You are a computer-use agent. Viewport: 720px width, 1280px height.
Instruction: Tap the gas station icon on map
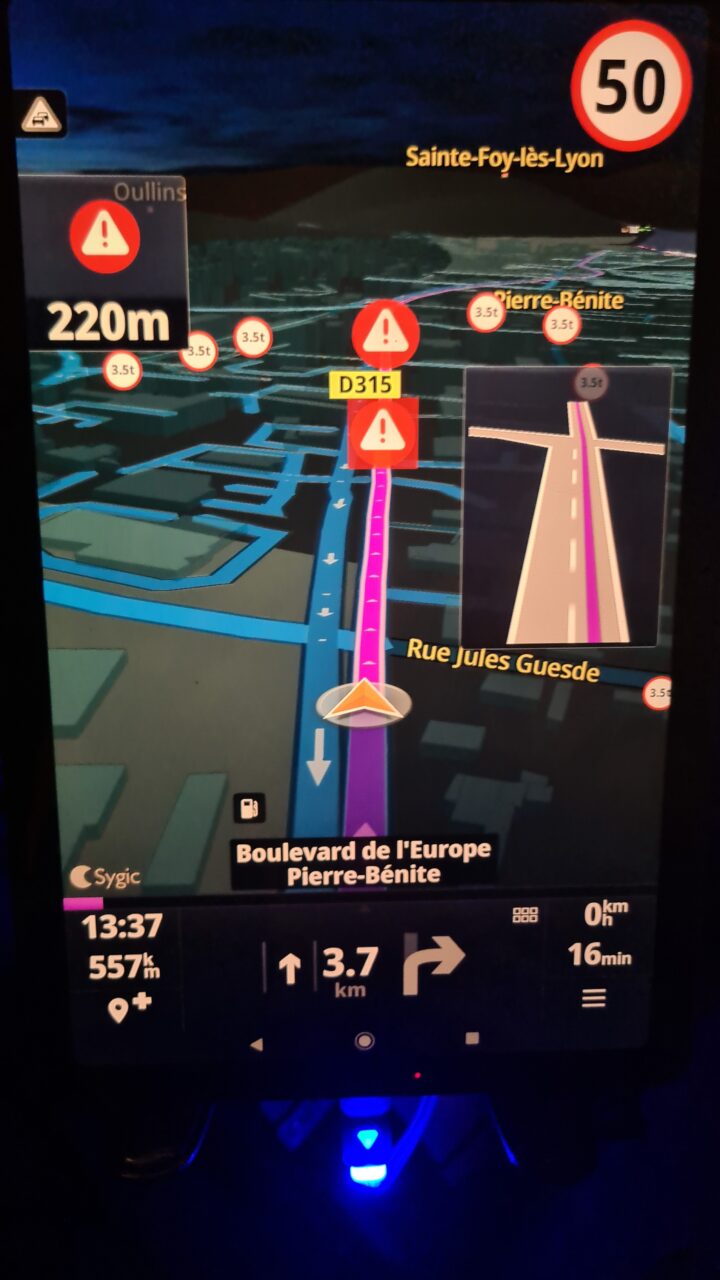(x=248, y=807)
